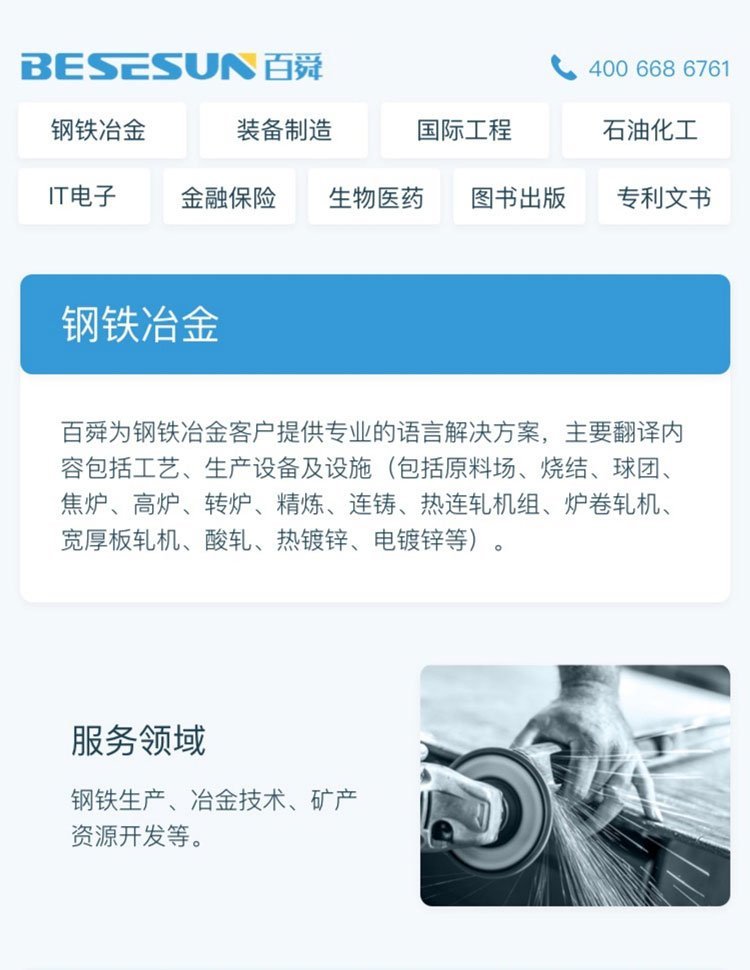Select 金融保险 industry chip
The image size is (750, 970).
tap(228, 197)
